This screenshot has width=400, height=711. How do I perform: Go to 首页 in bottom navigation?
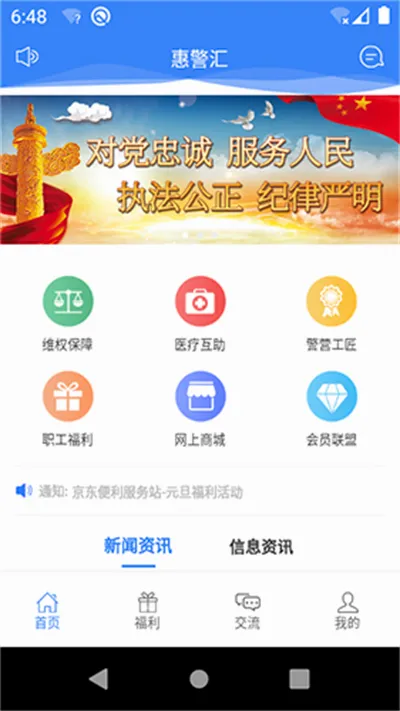[x=48, y=610]
